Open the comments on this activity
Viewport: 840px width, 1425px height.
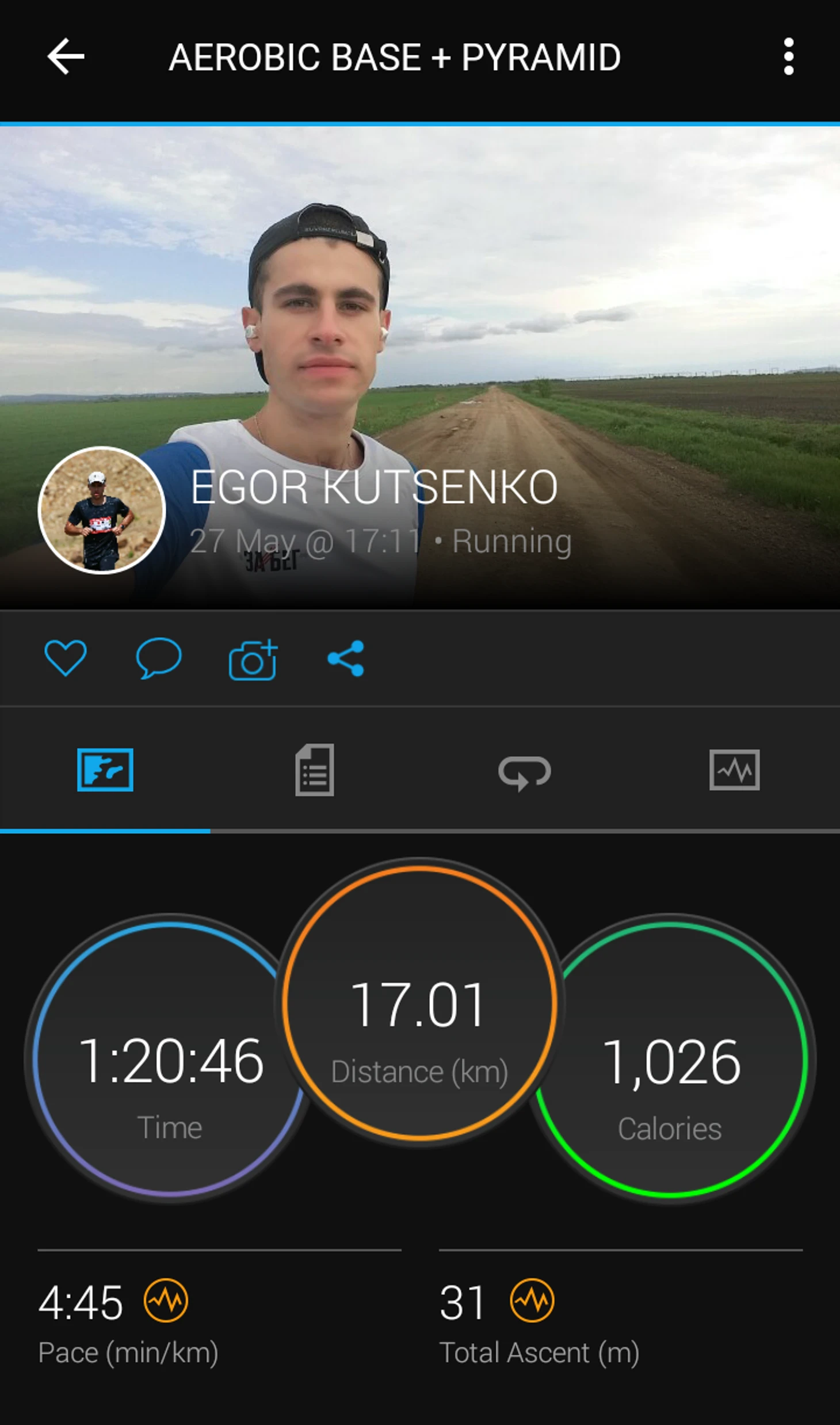pos(159,657)
